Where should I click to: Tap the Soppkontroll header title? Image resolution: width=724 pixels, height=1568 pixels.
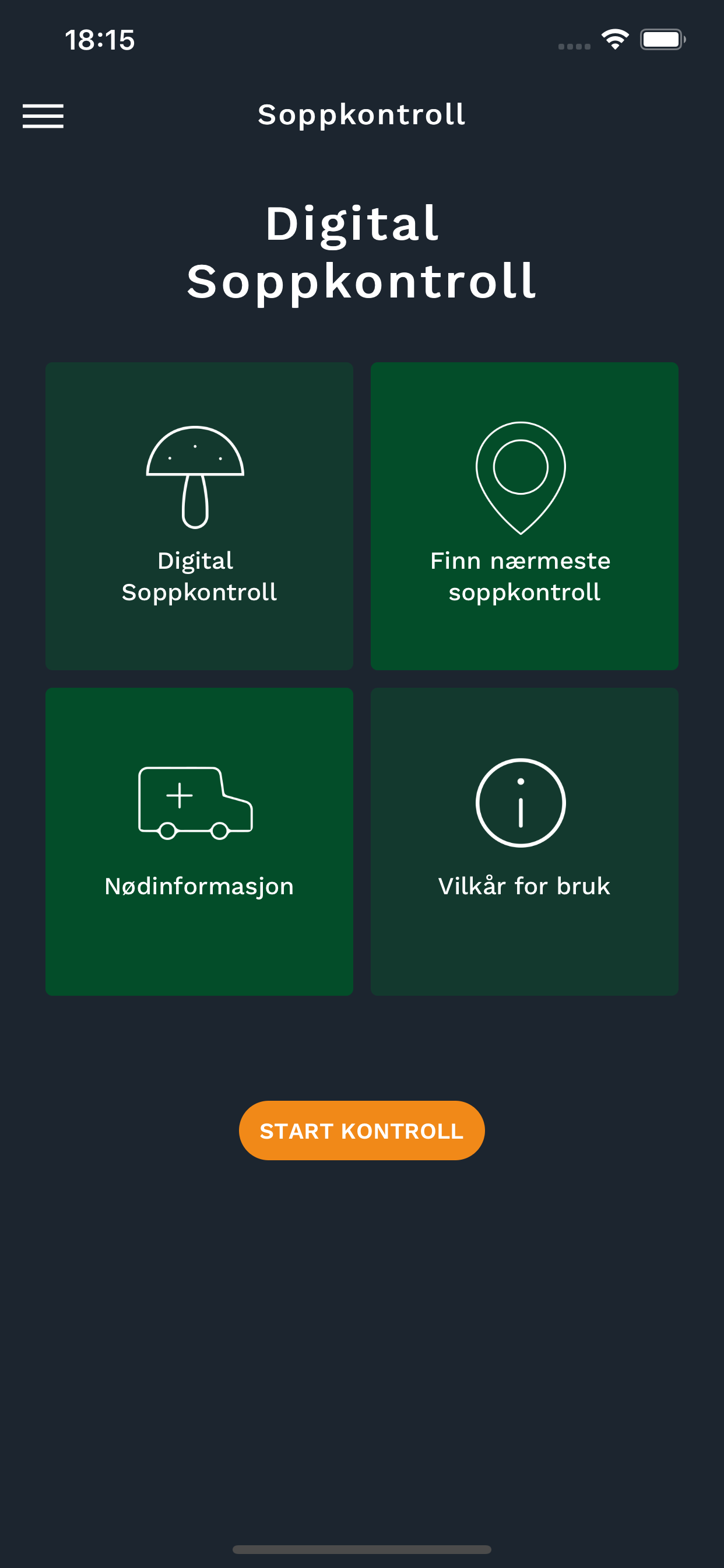click(361, 115)
